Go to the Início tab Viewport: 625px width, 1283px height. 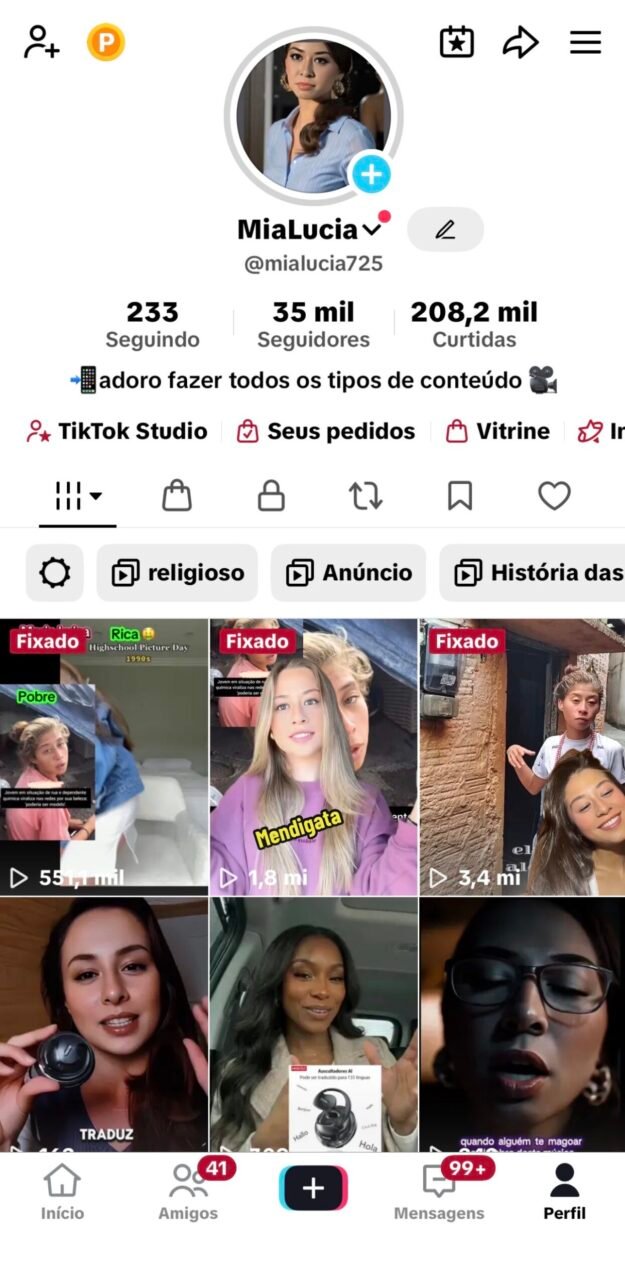(62, 1193)
